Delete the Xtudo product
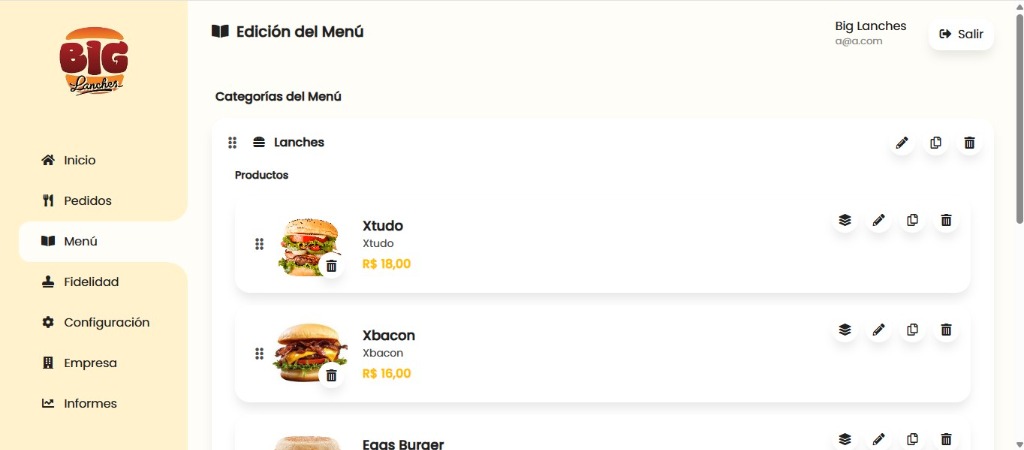The image size is (1024, 450). point(946,220)
